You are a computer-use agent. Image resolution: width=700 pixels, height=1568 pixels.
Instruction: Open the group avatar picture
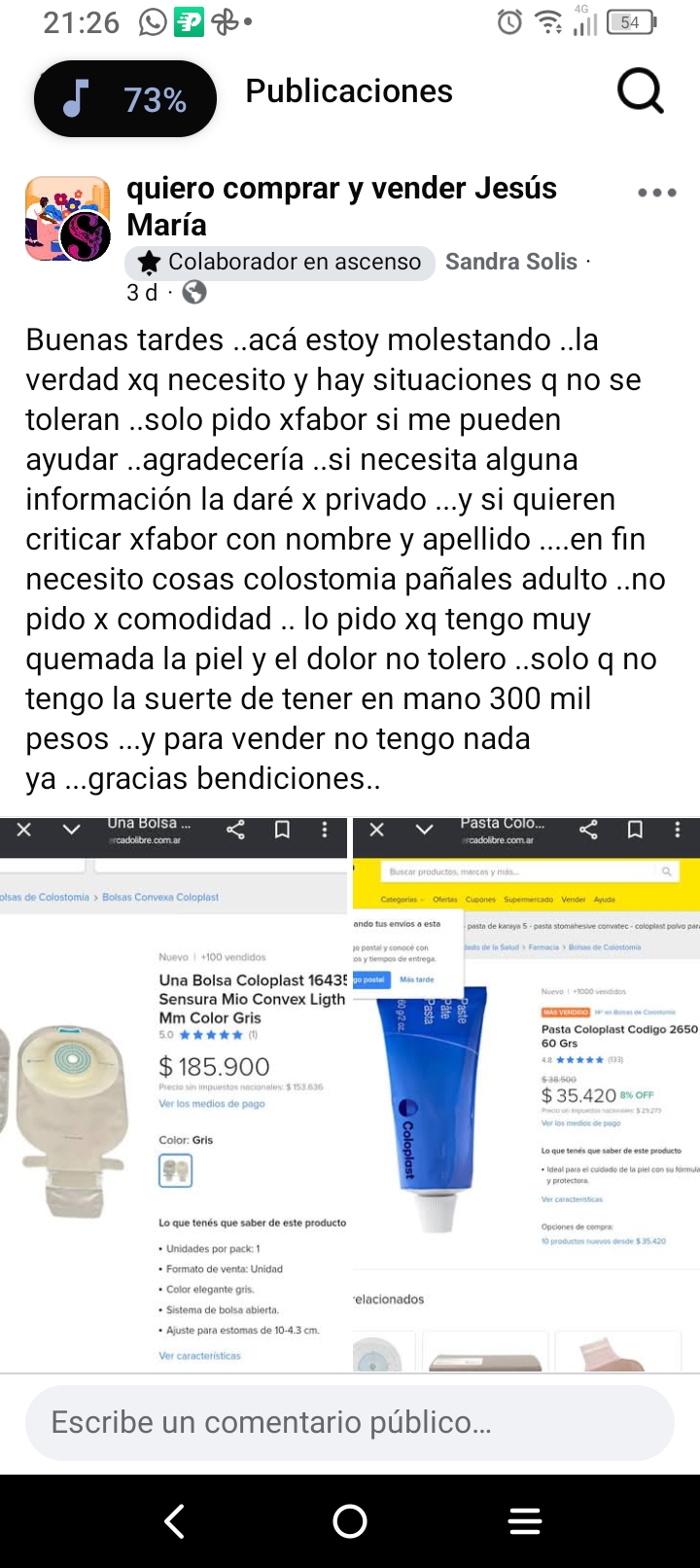[x=67, y=219]
